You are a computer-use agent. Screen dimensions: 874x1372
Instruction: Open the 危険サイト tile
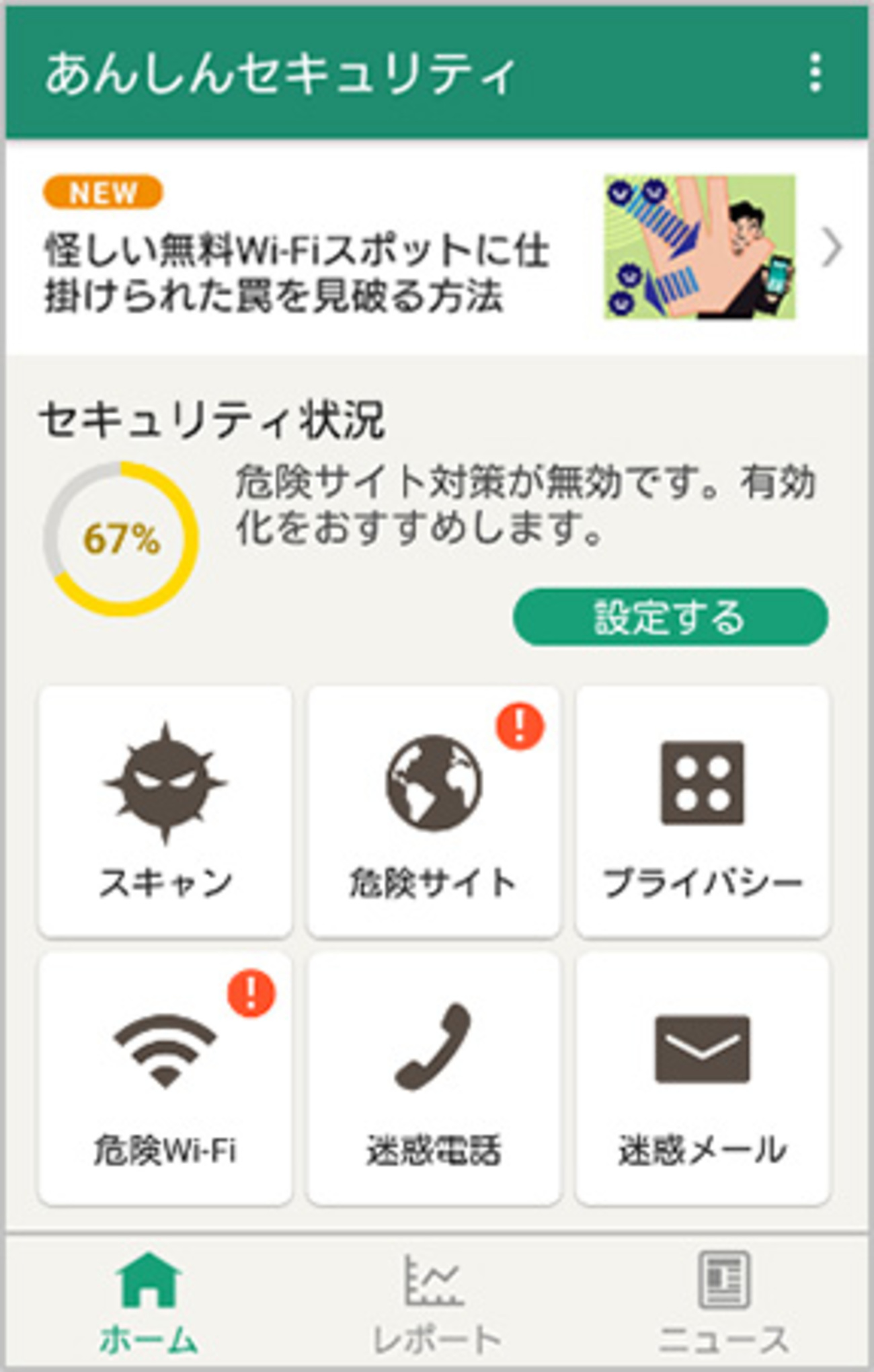(434, 811)
